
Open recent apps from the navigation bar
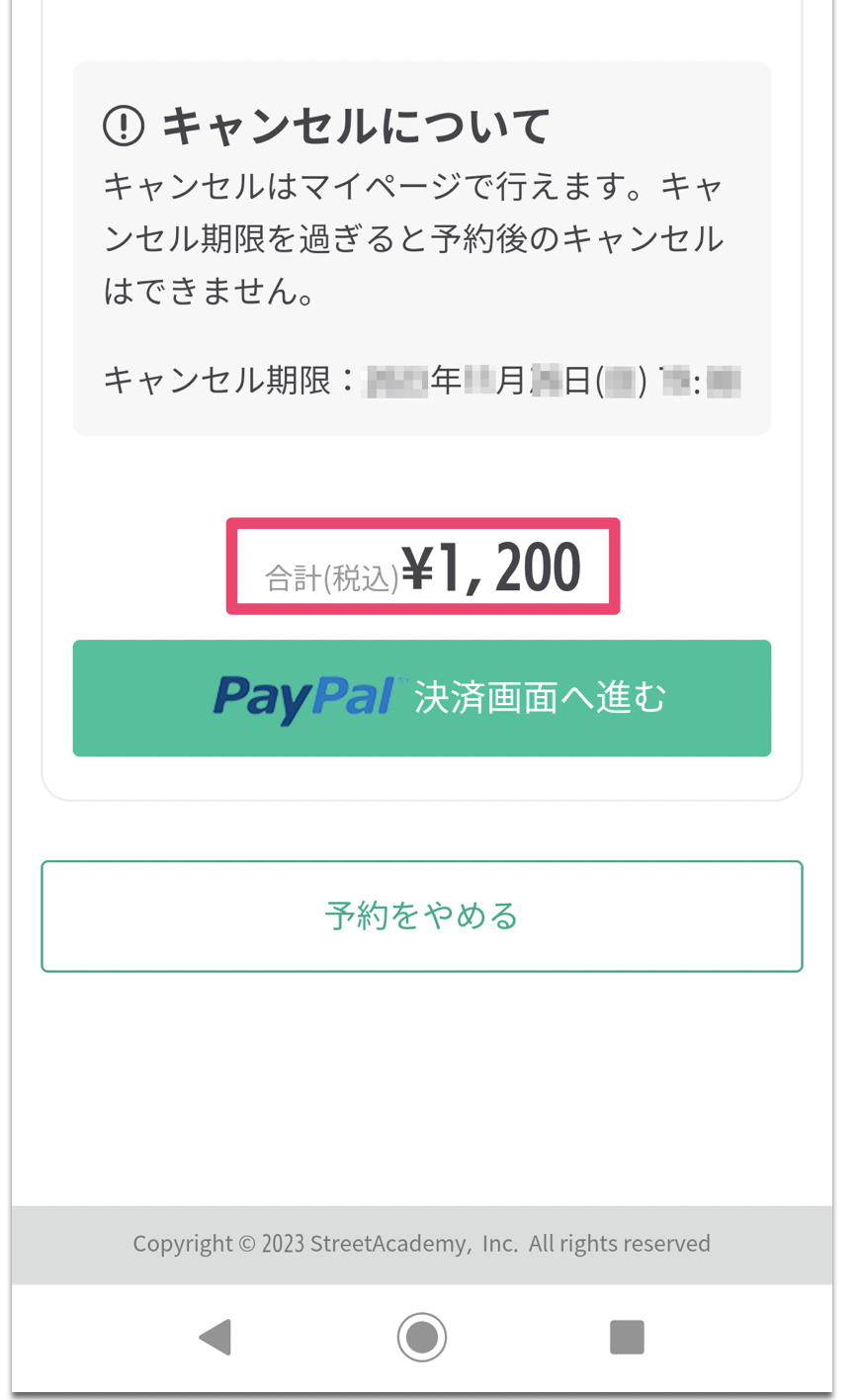(x=627, y=1337)
